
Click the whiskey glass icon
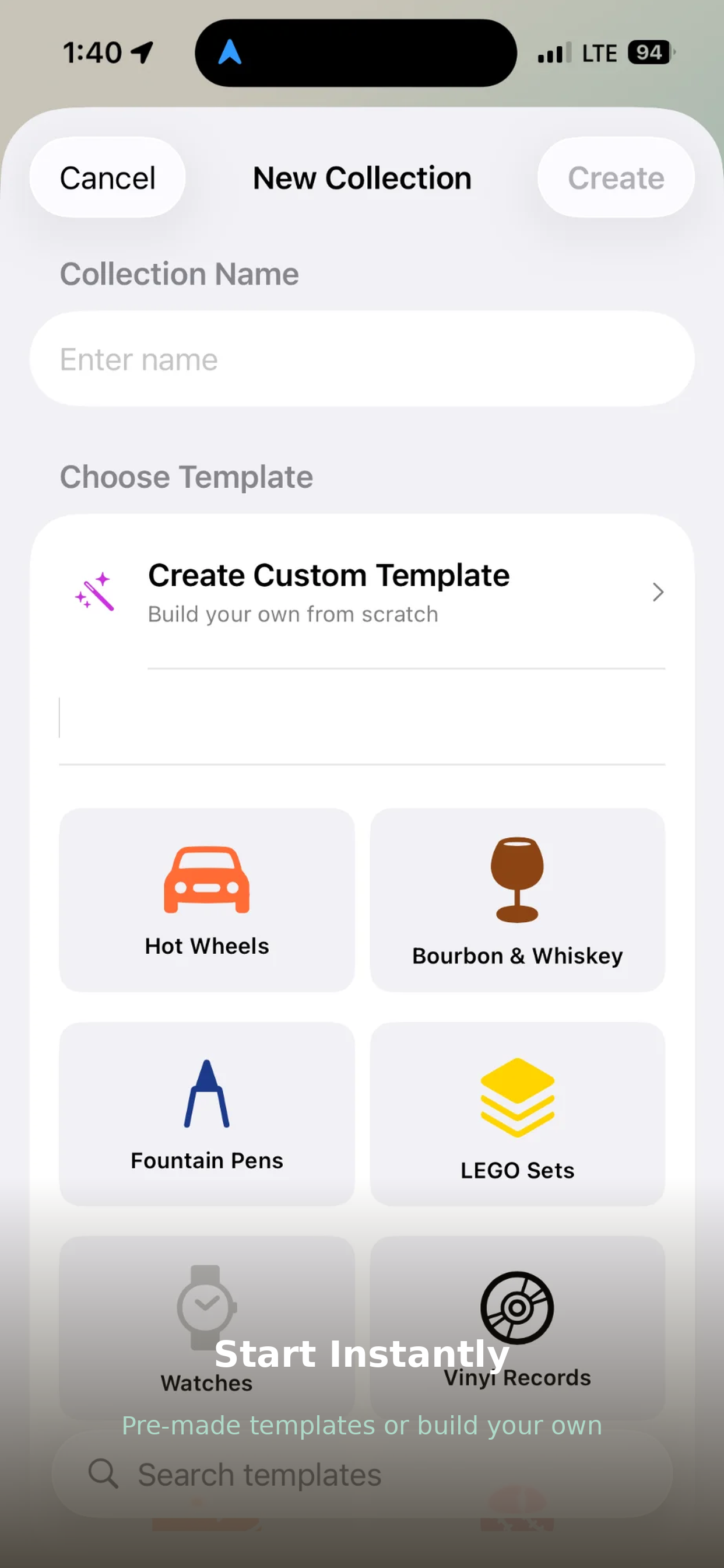click(516, 881)
